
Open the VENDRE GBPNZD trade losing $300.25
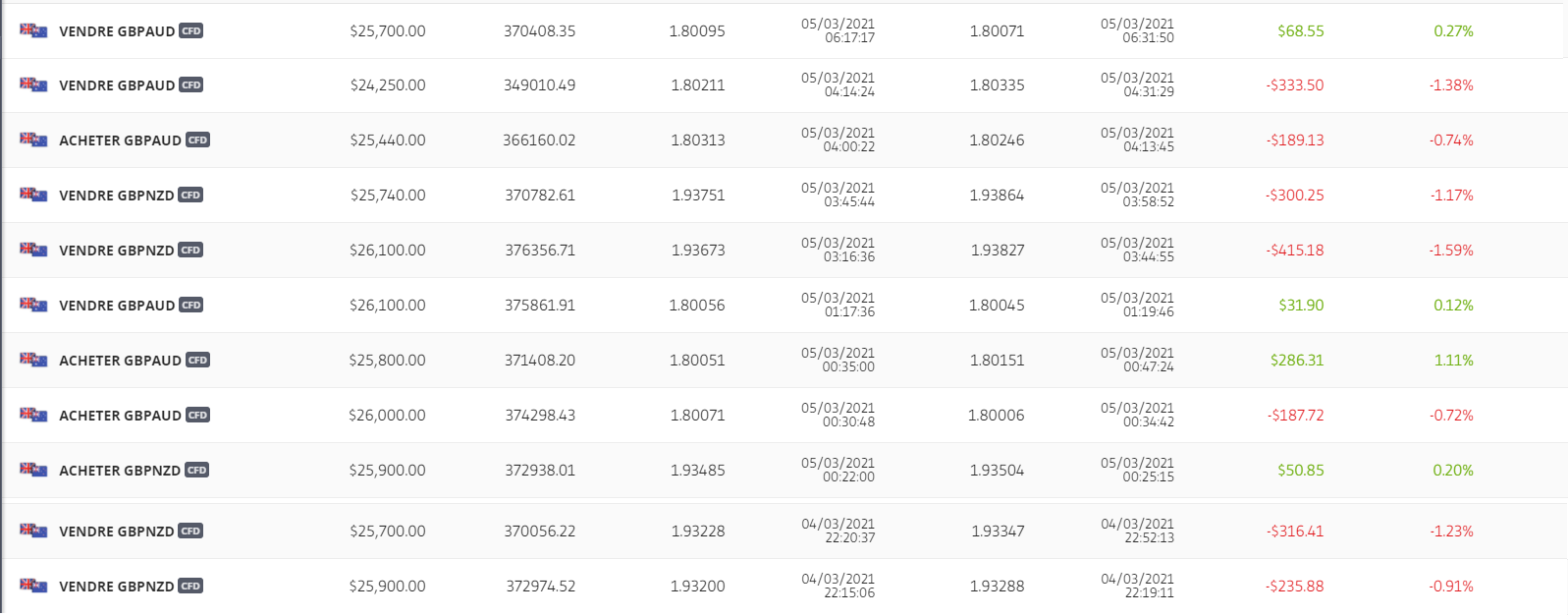pos(116,196)
